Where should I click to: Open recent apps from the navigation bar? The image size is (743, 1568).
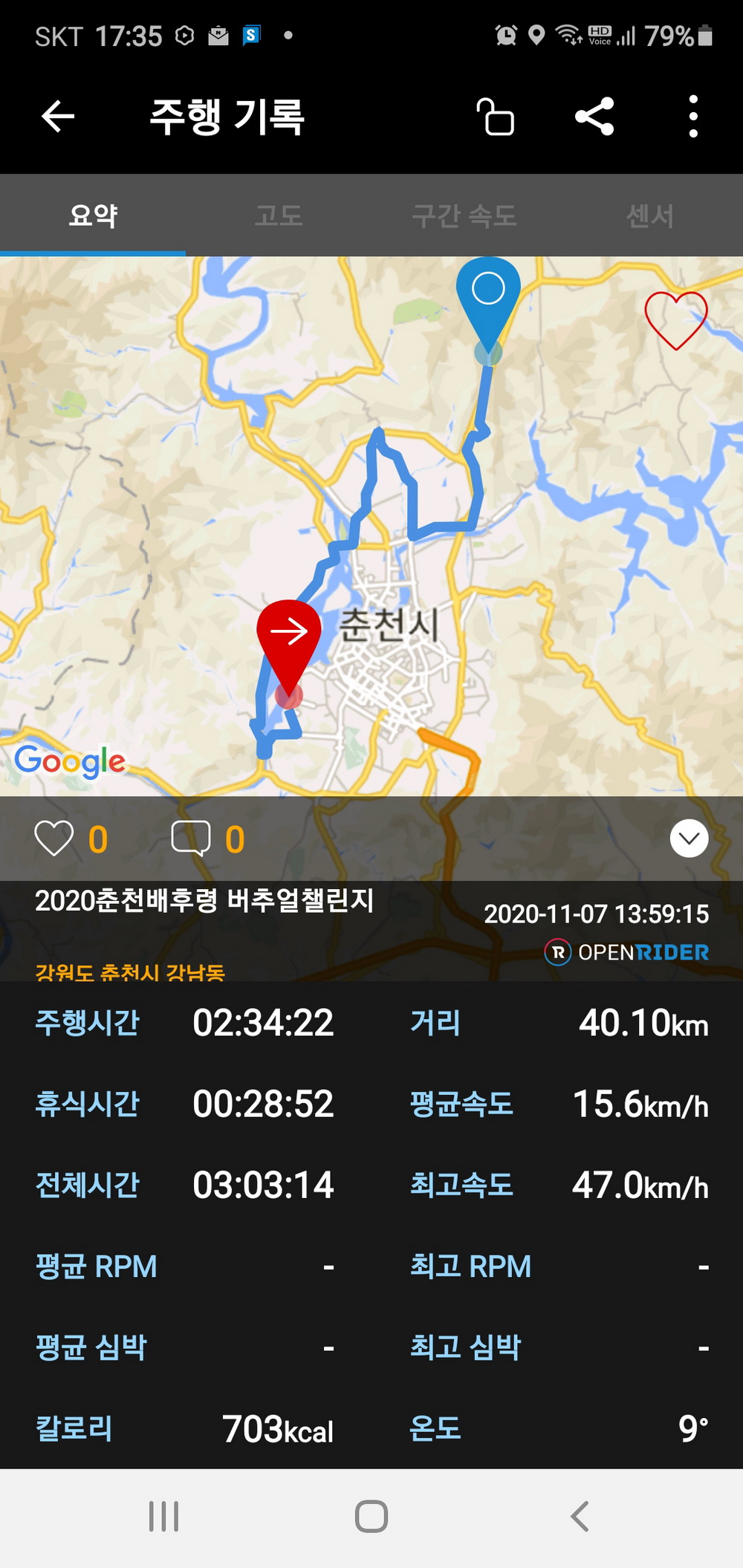click(163, 1516)
